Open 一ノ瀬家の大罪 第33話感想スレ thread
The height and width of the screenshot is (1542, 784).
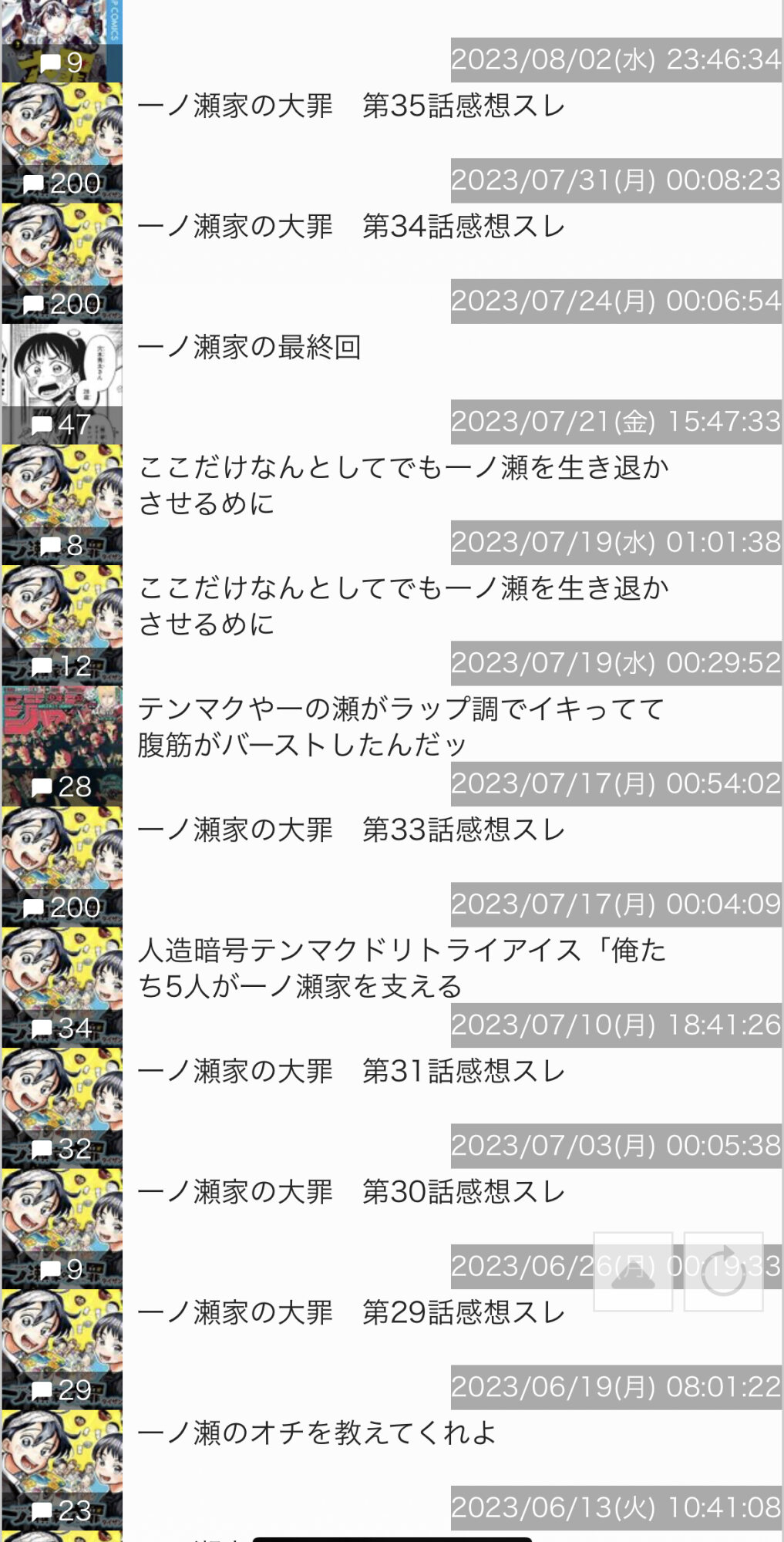click(x=392, y=867)
